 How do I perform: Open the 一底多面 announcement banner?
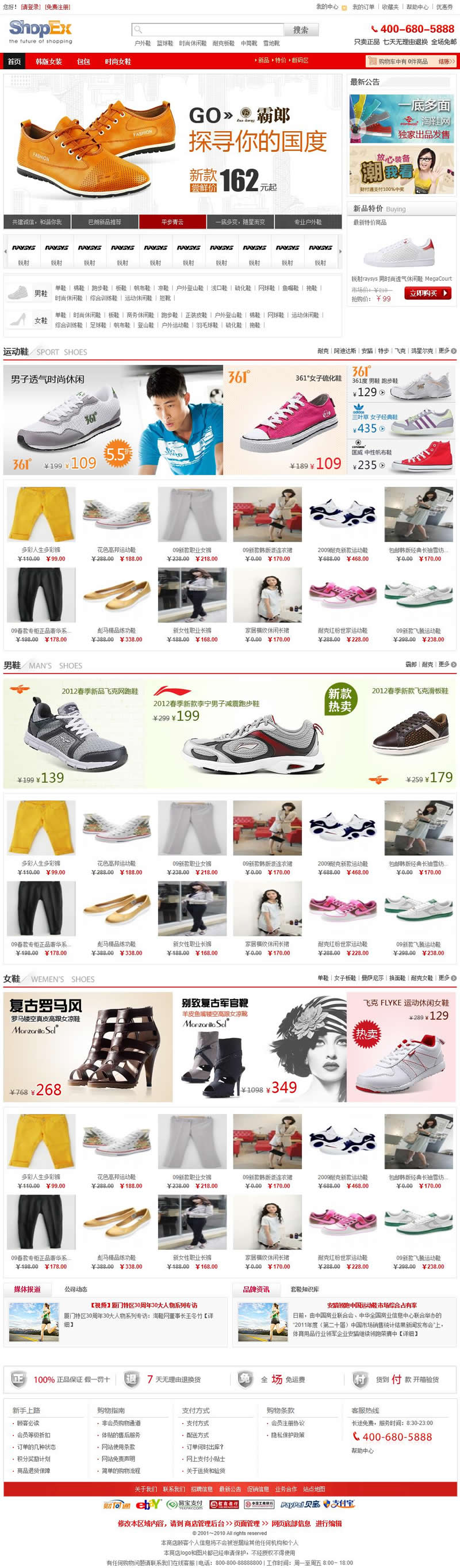401,119
